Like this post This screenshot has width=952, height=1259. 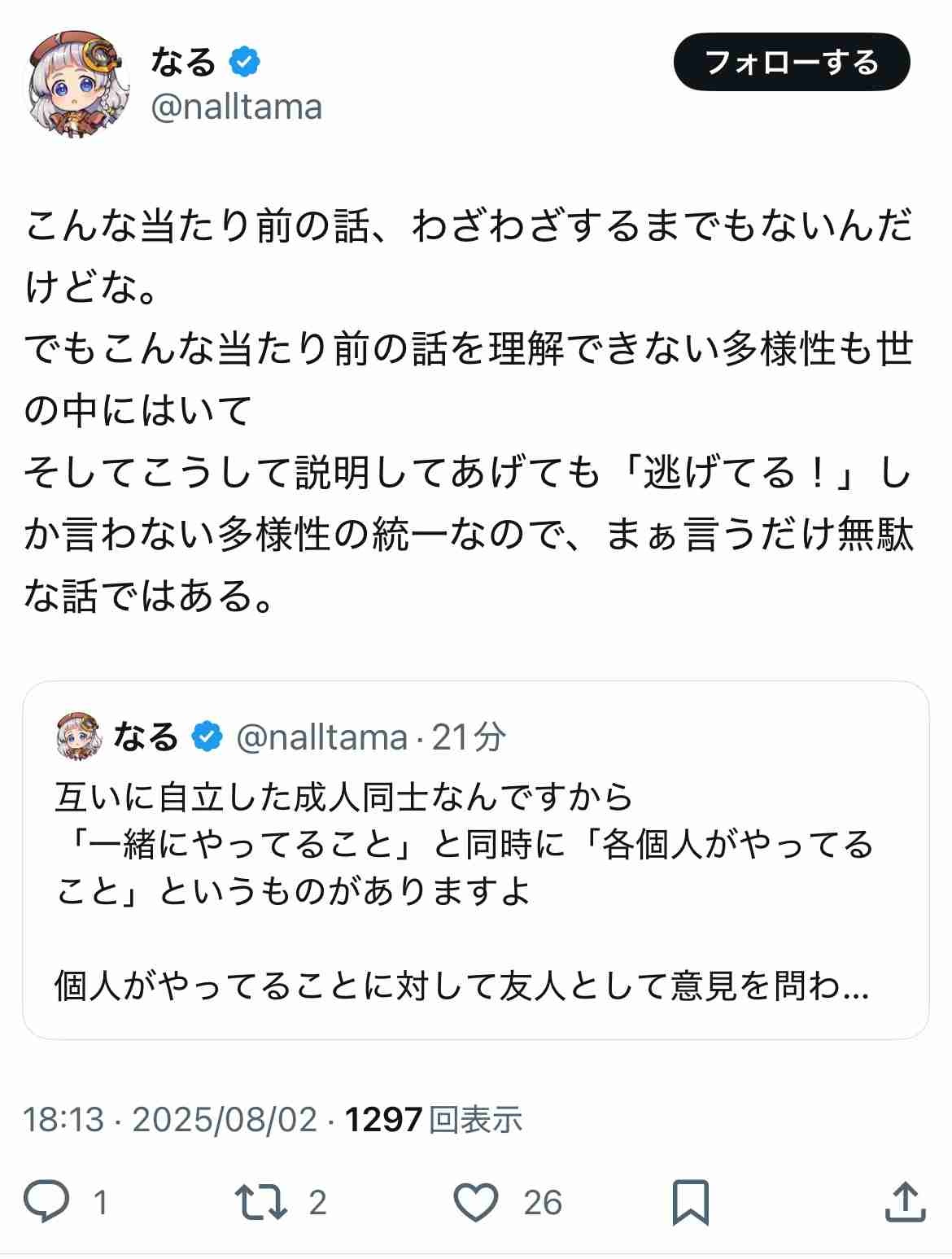pyautogui.click(x=476, y=1202)
